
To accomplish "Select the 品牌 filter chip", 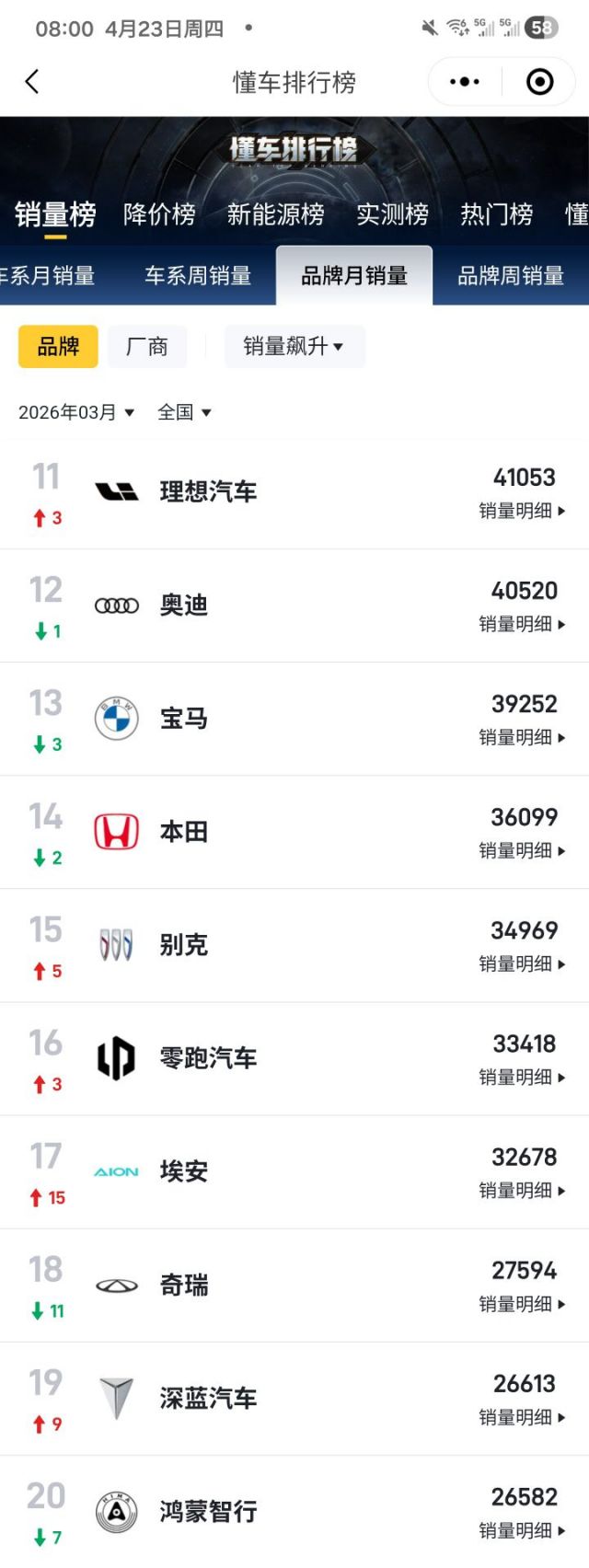I will tap(58, 347).
